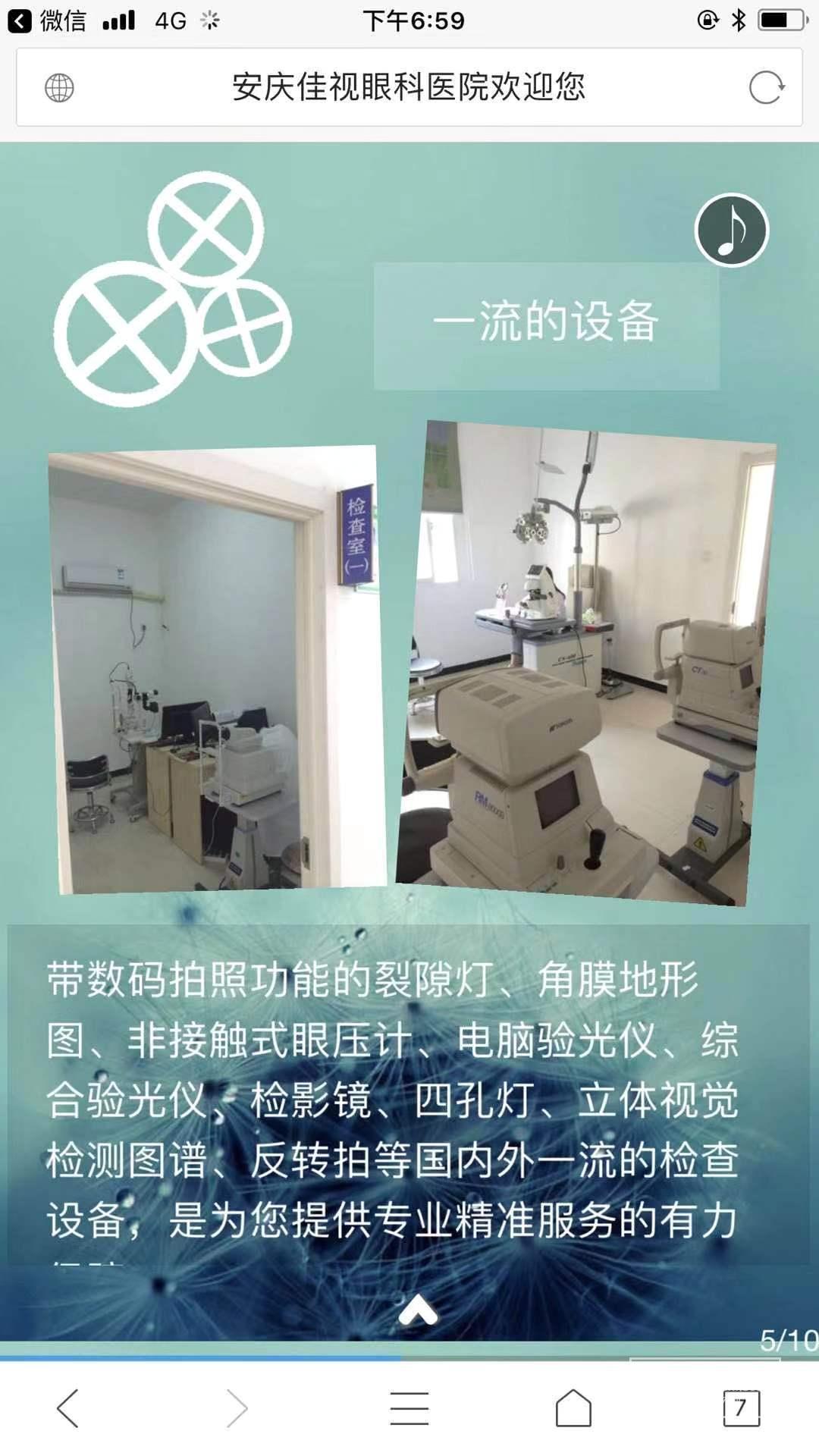Go back to the previous page

pos(68,1409)
